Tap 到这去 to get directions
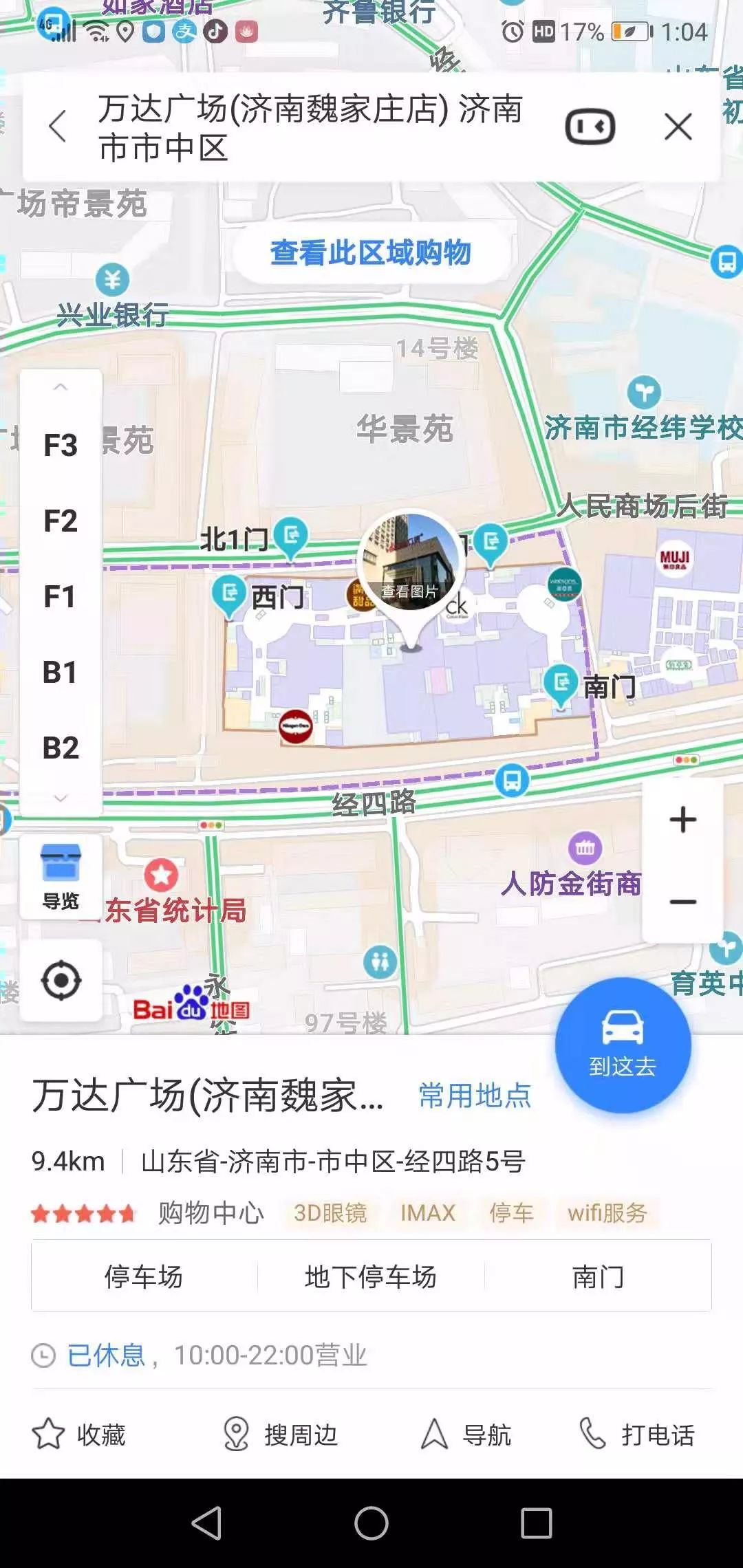743x1568 pixels. tap(623, 1045)
